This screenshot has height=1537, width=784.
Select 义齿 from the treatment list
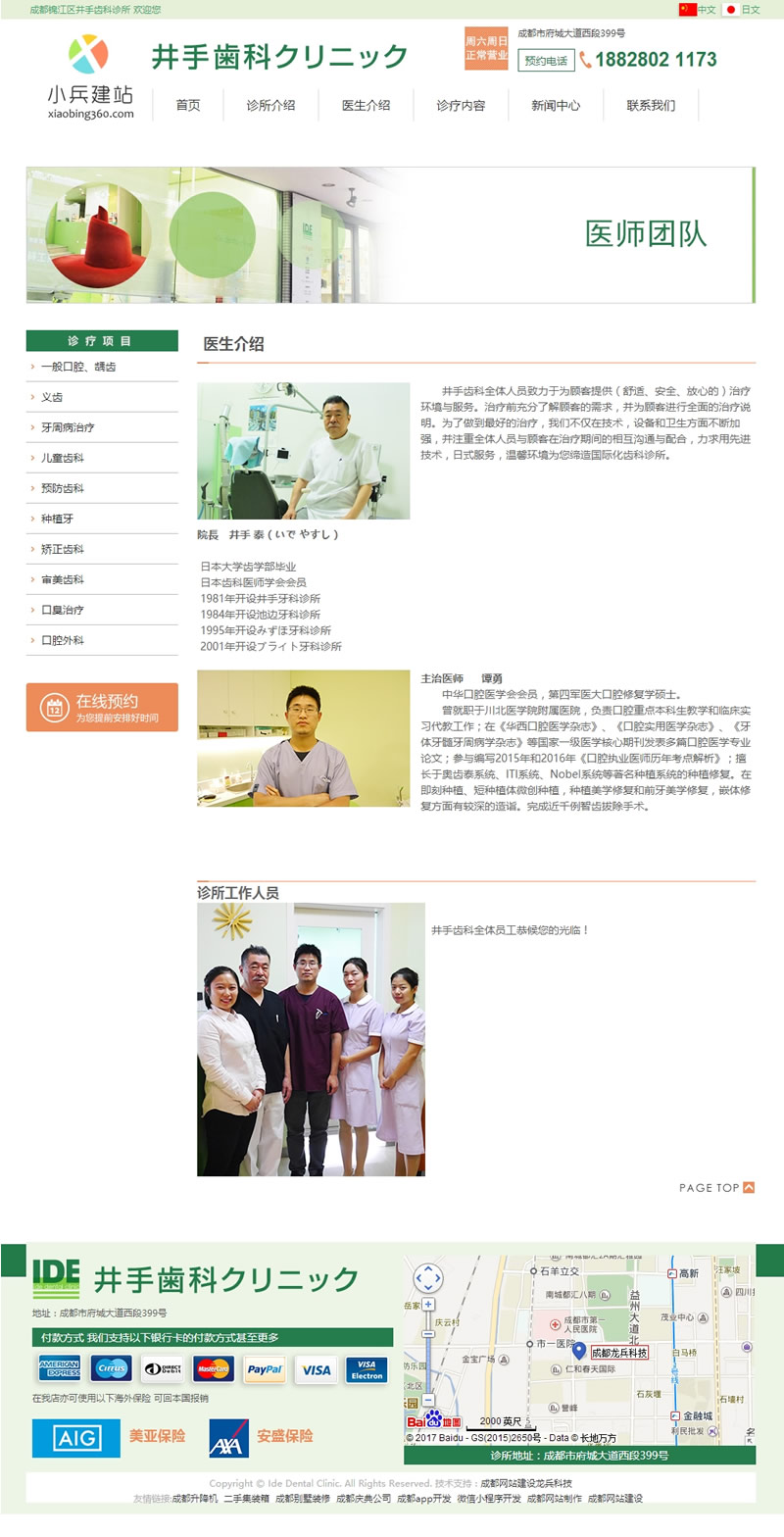coord(52,397)
